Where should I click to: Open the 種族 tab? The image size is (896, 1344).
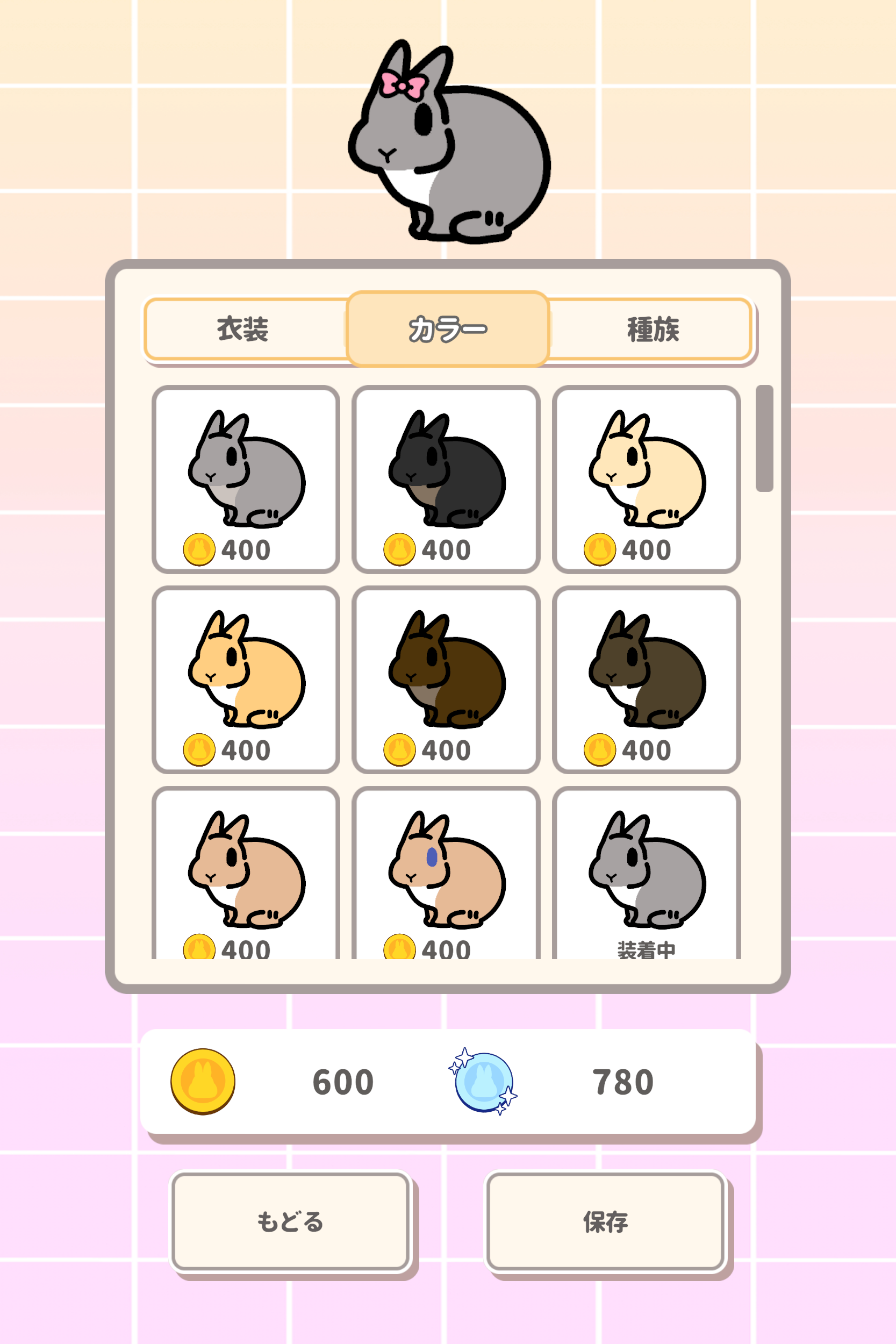point(652,329)
